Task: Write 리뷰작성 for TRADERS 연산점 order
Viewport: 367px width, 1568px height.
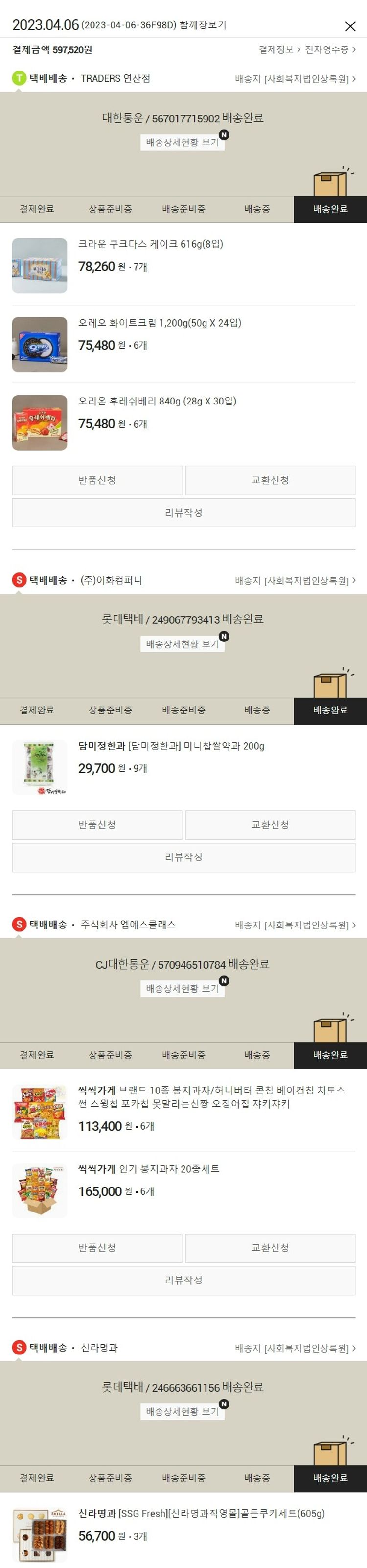Action: point(183,513)
